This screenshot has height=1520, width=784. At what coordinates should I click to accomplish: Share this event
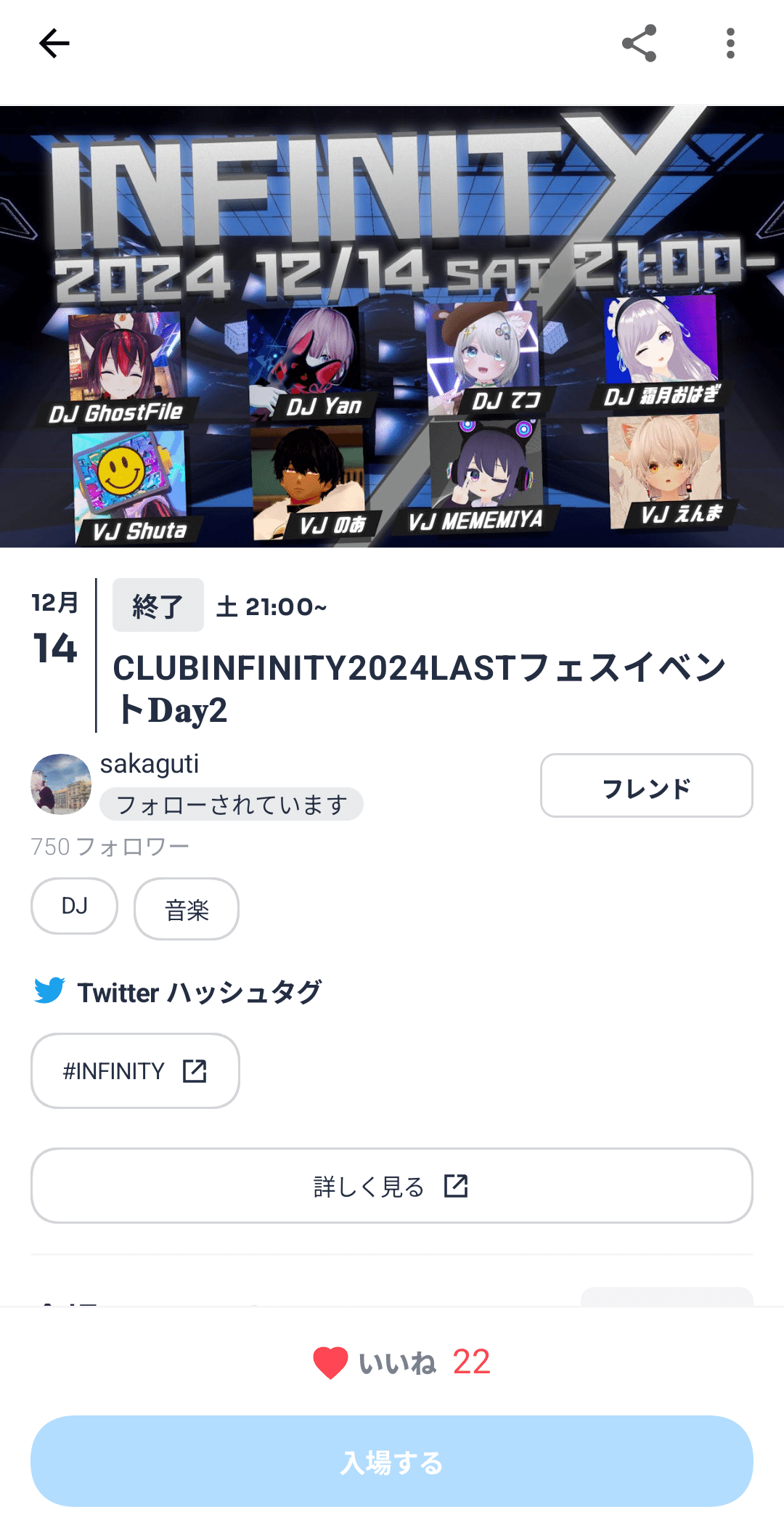click(639, 44)
